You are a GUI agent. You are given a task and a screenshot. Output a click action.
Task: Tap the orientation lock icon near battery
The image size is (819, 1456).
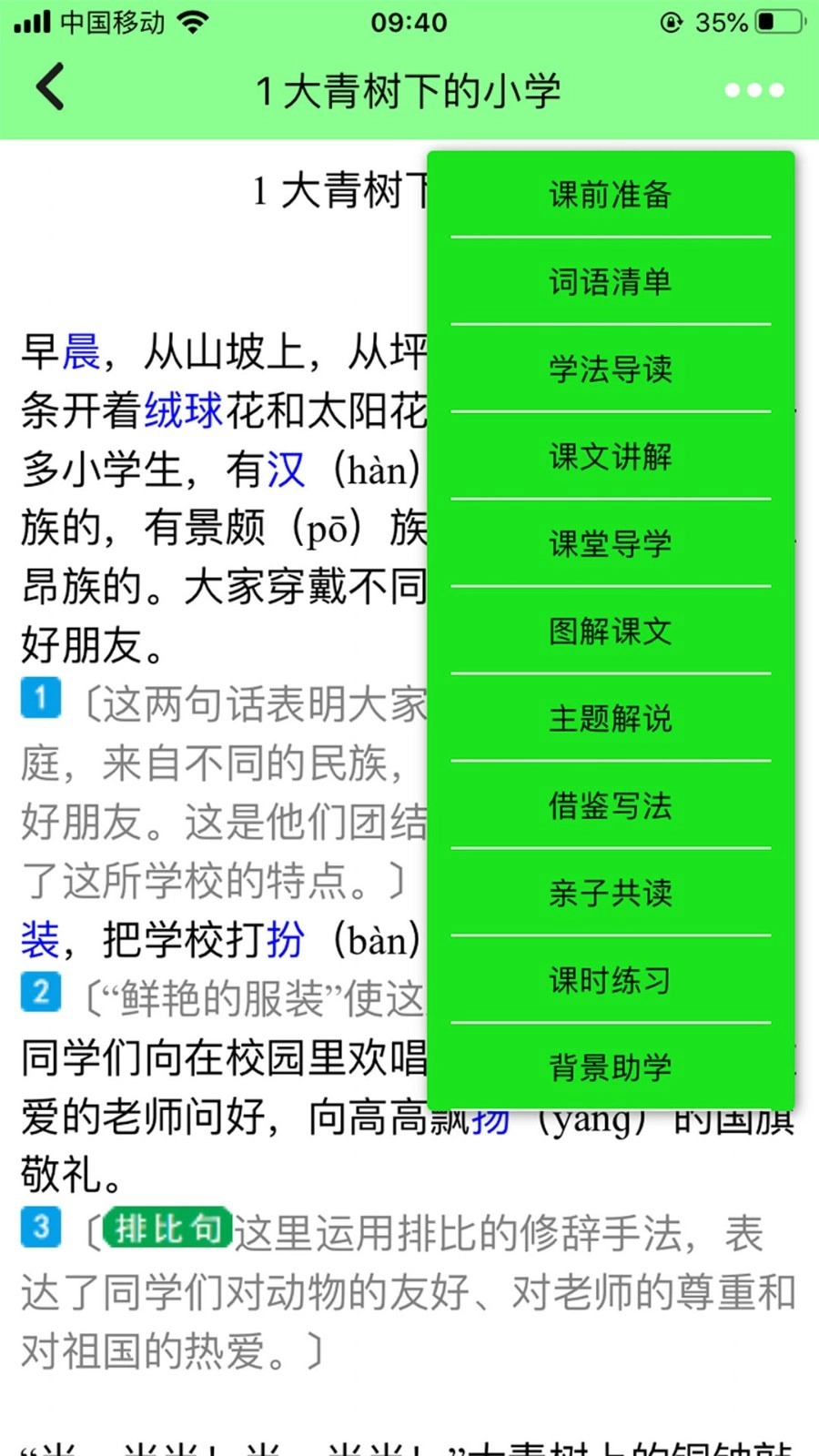[x=671, y=23]
